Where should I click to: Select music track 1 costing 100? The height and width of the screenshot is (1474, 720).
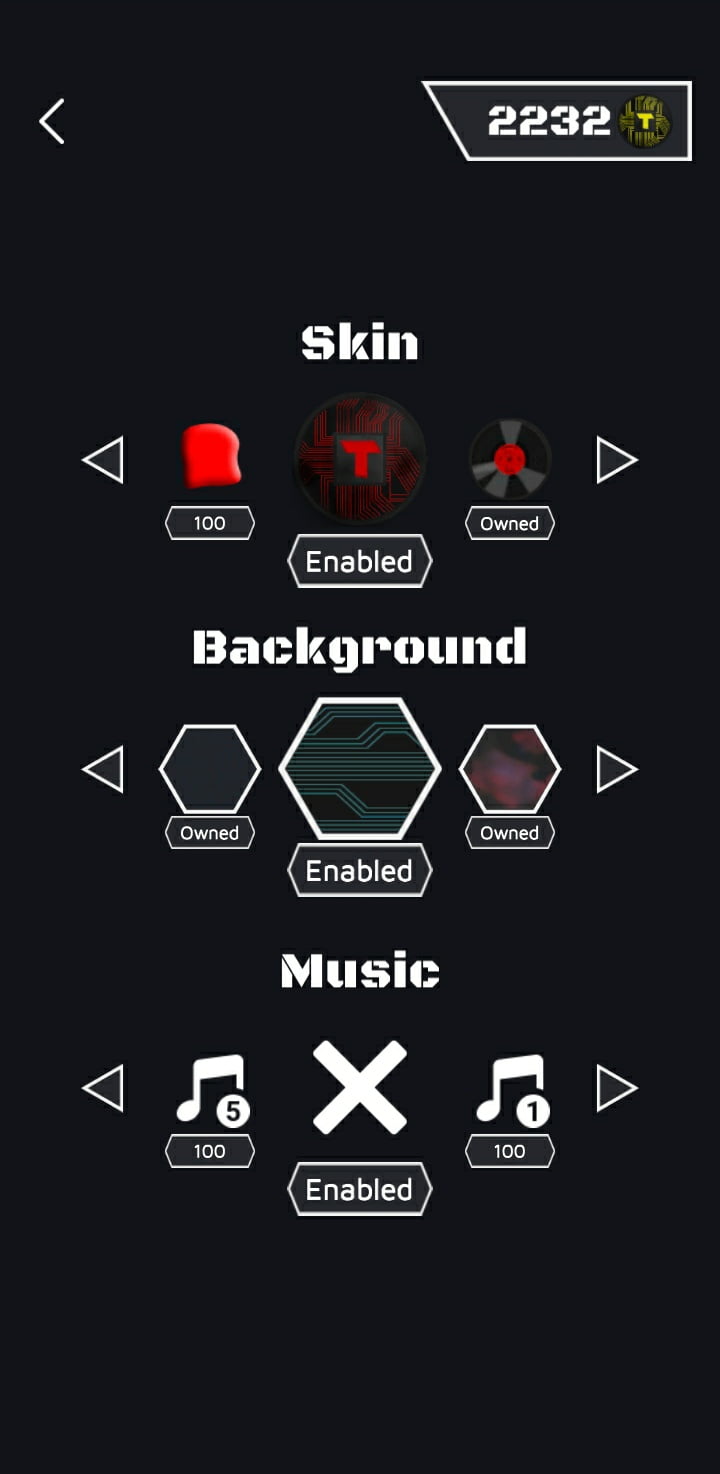(x=511, y=1089)
